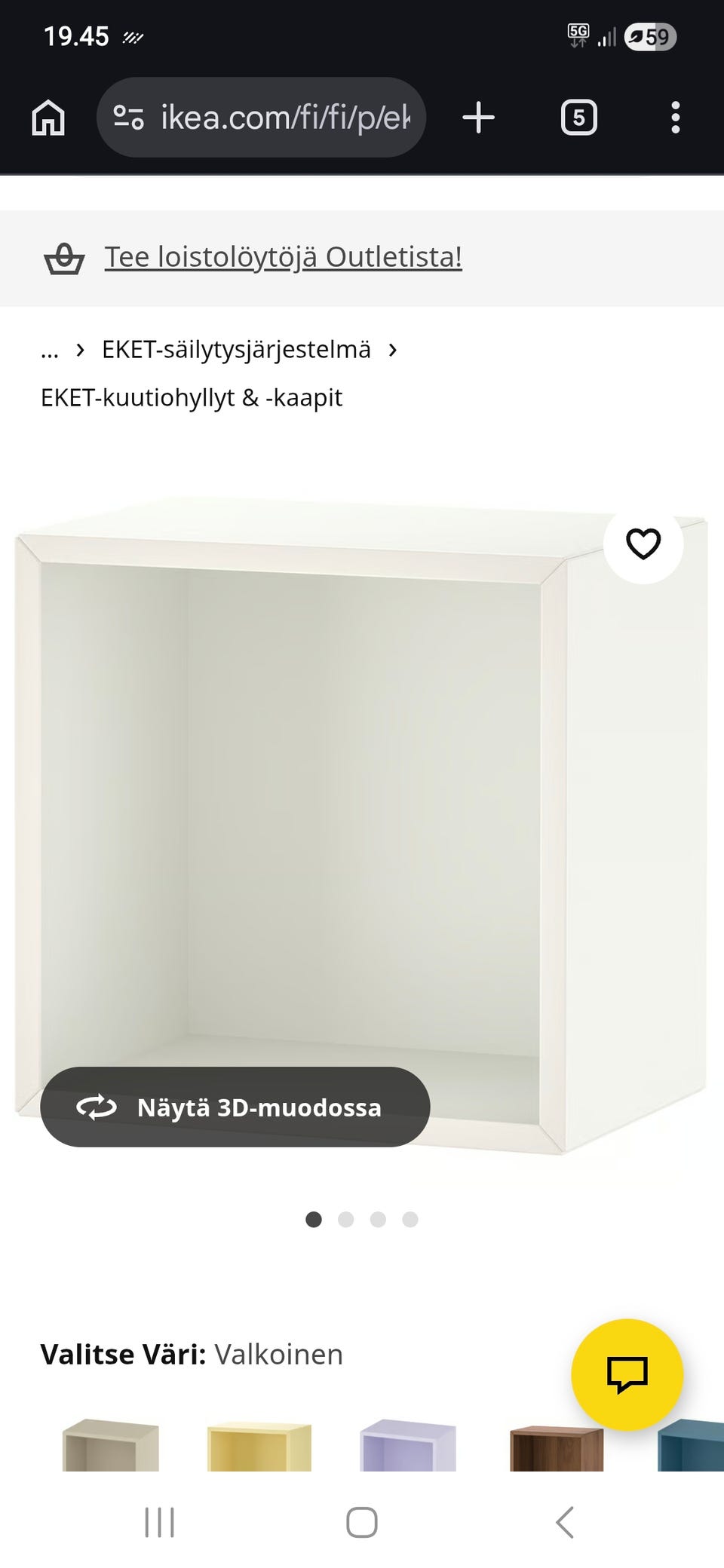Go back using the system back button
This screenshot has height=1568, width=724.
565,1522
